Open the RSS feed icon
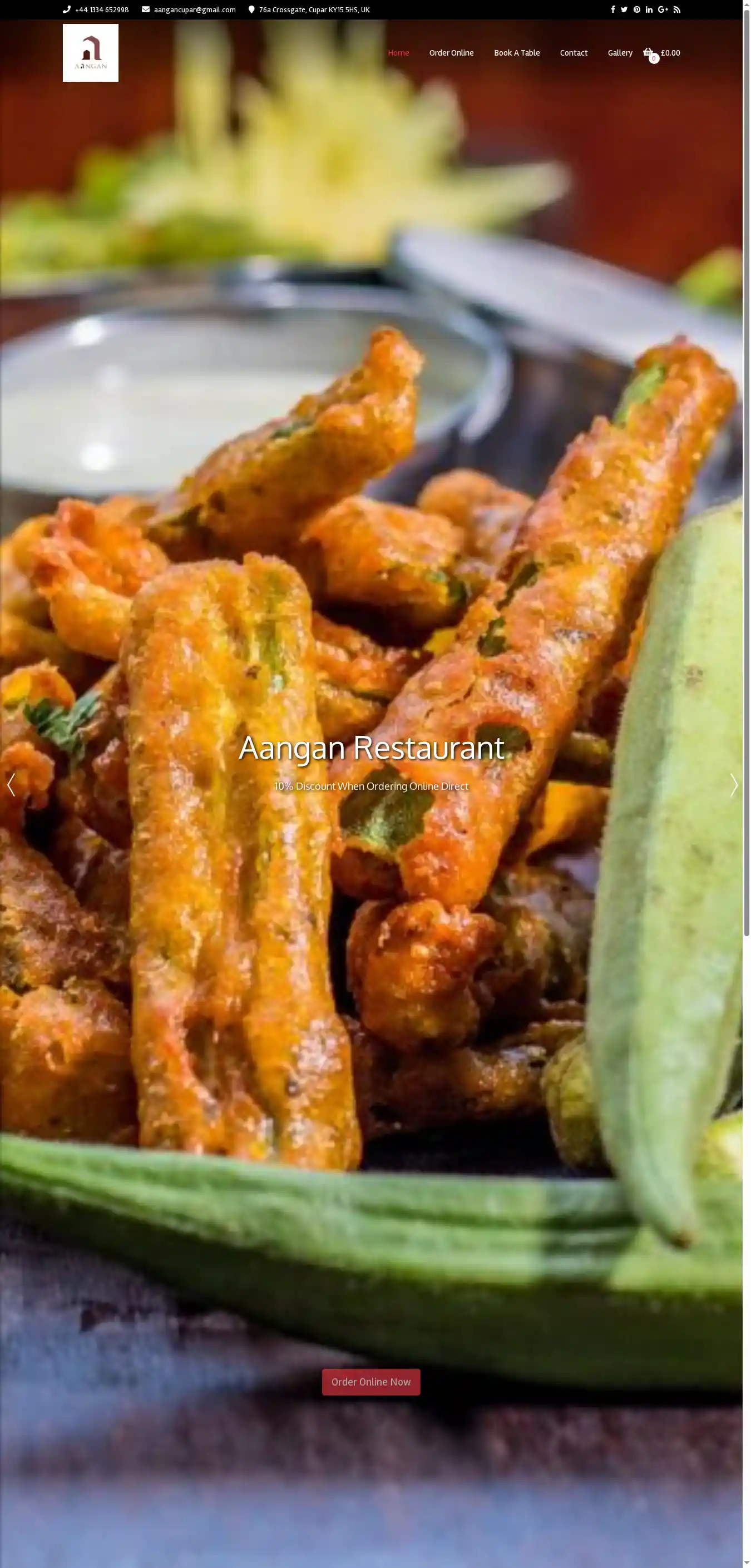 tap(677, 10)
